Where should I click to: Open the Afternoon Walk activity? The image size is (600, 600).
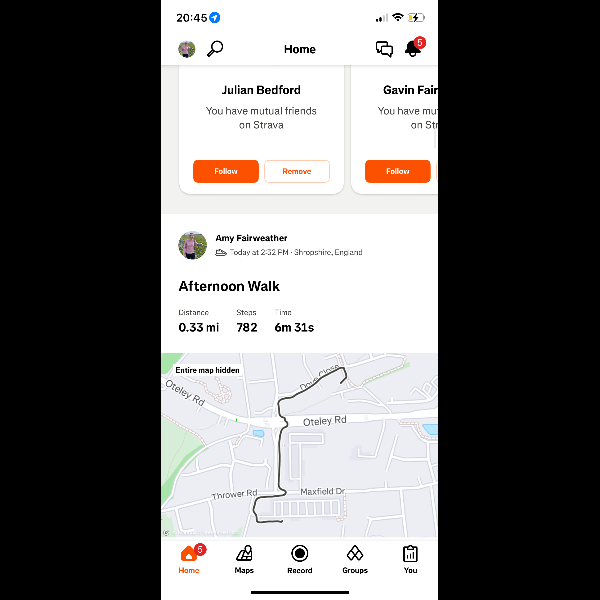pos(229,286)
